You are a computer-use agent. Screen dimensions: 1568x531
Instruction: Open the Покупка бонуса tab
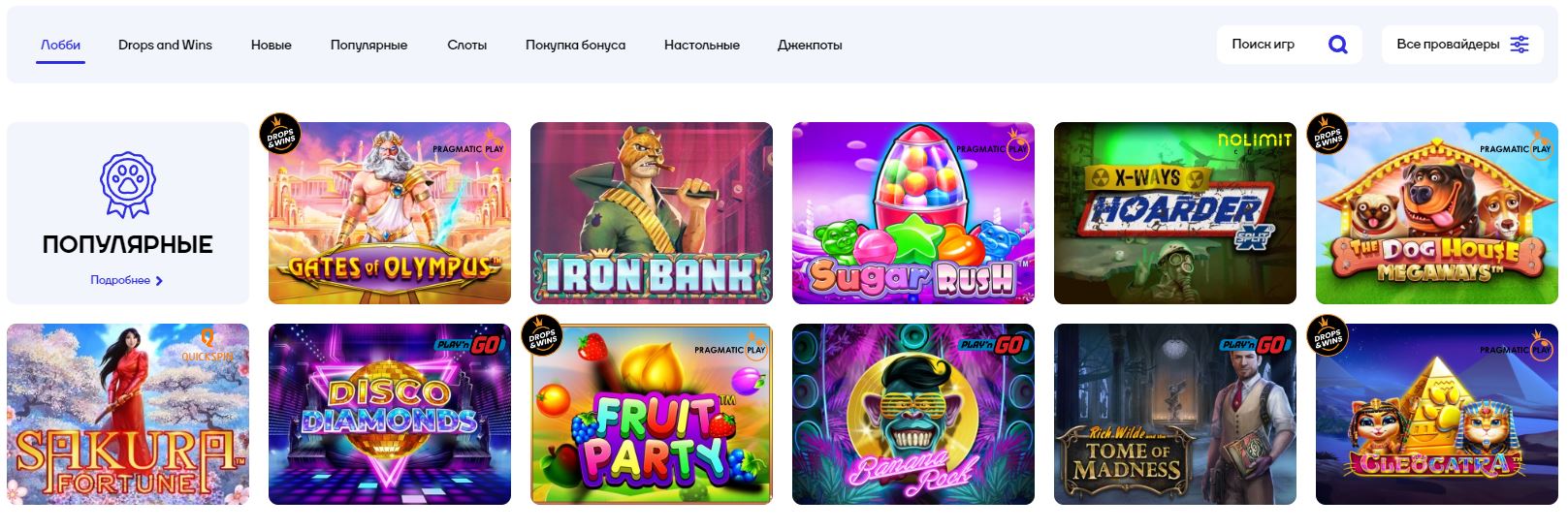(575, 45)
